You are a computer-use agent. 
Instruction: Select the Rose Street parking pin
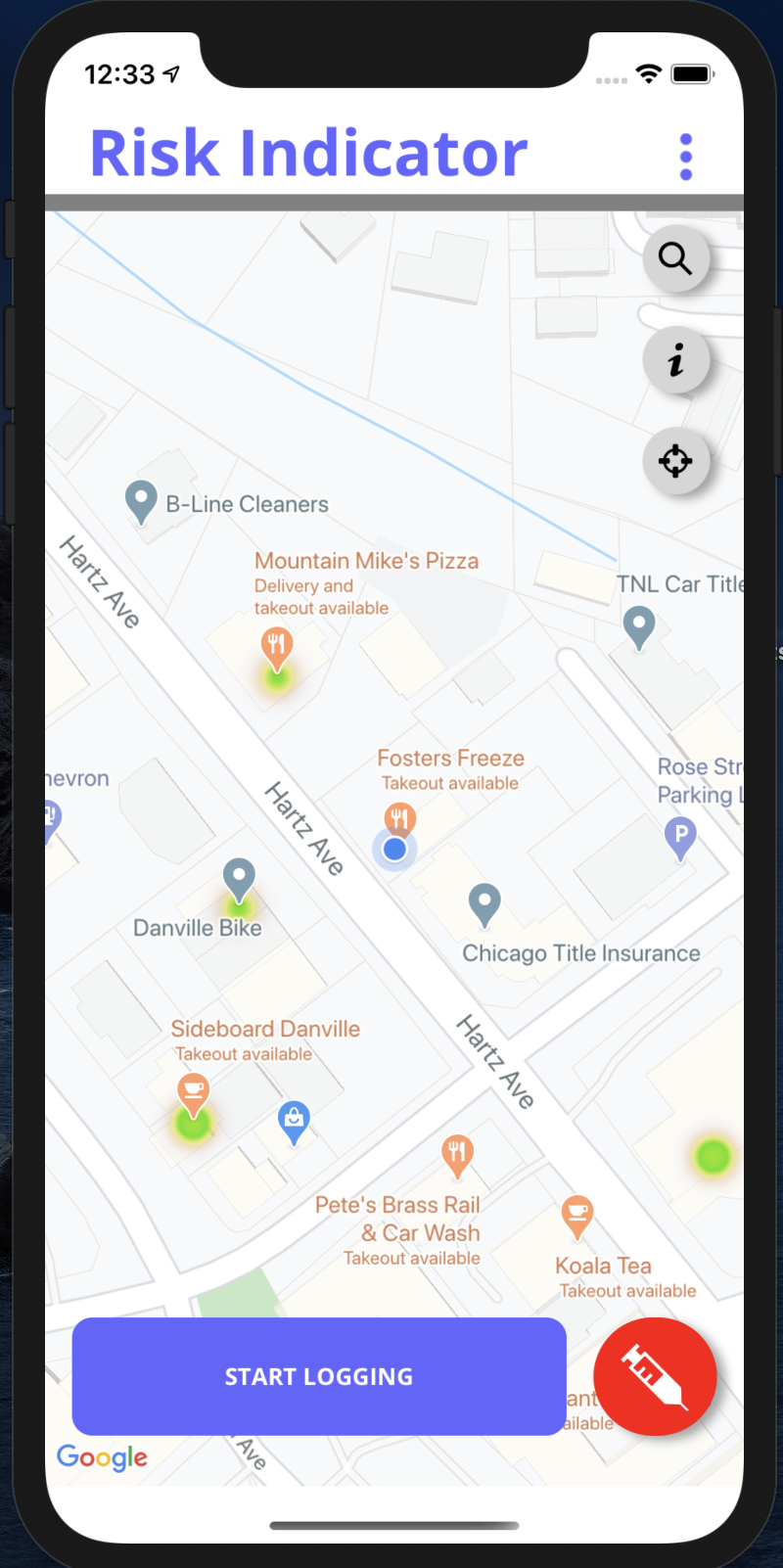[680, 837]
